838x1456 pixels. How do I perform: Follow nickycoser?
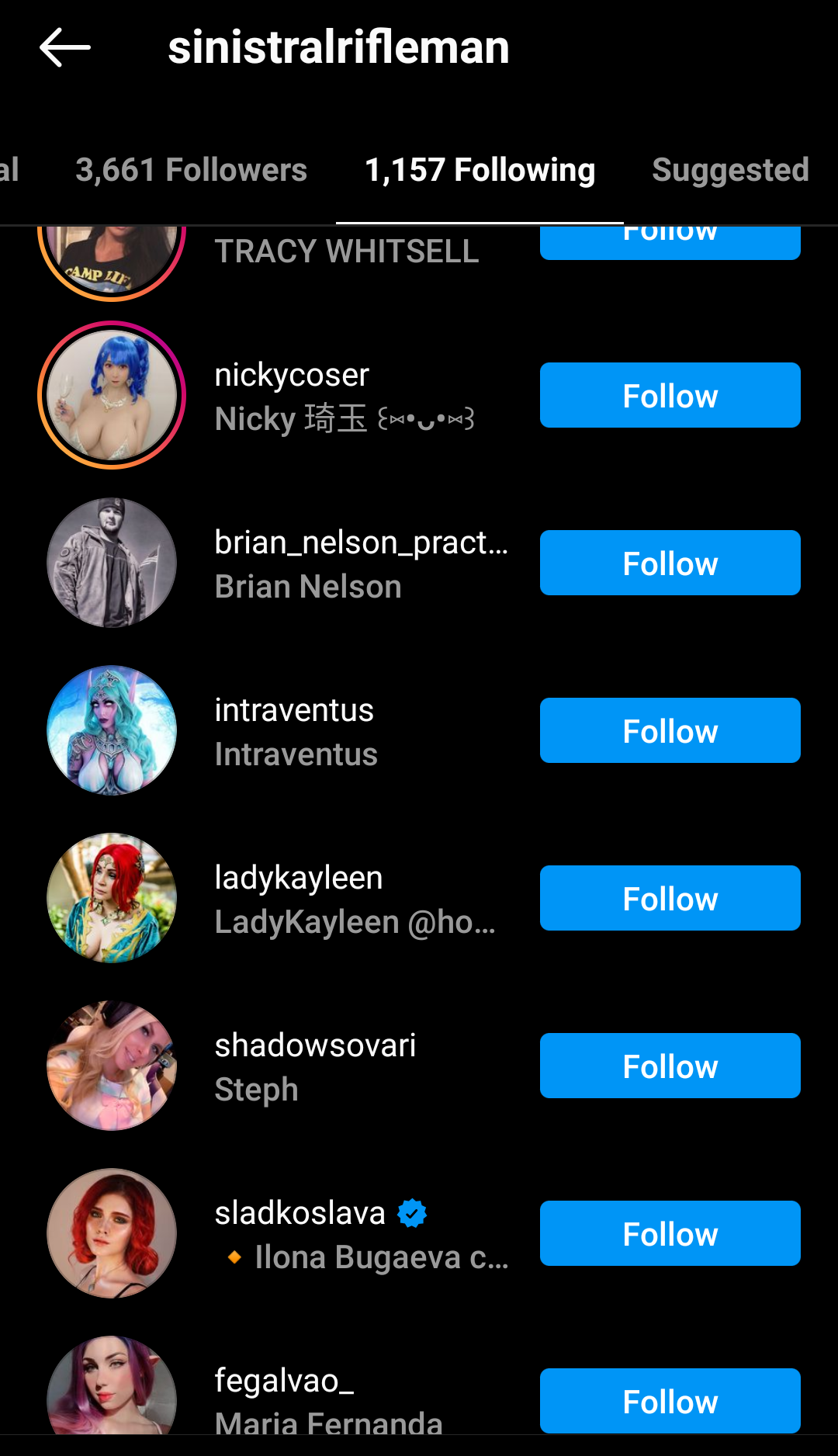coord(670,395)
